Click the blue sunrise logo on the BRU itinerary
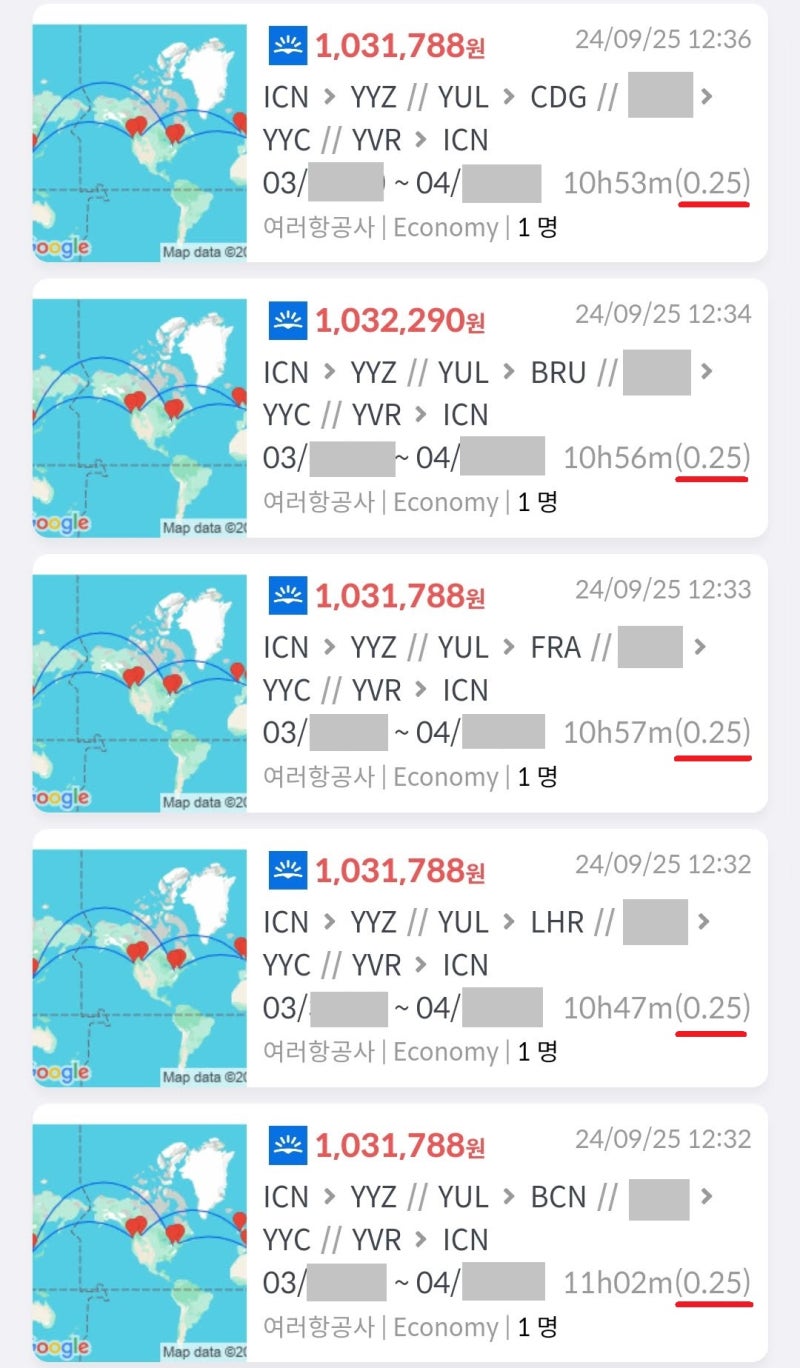 (286, 319)
